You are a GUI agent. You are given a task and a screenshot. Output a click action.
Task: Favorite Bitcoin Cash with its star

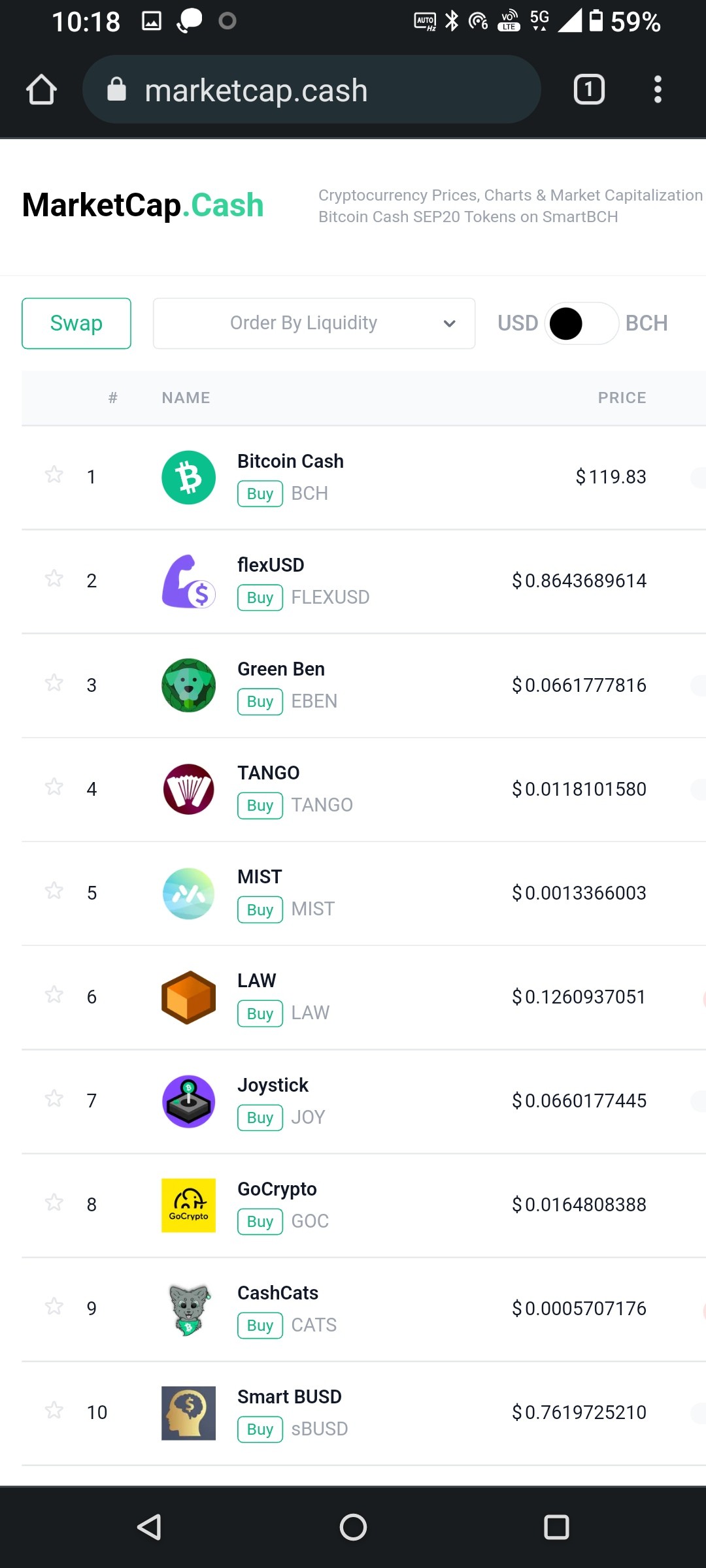click(54, 475)
